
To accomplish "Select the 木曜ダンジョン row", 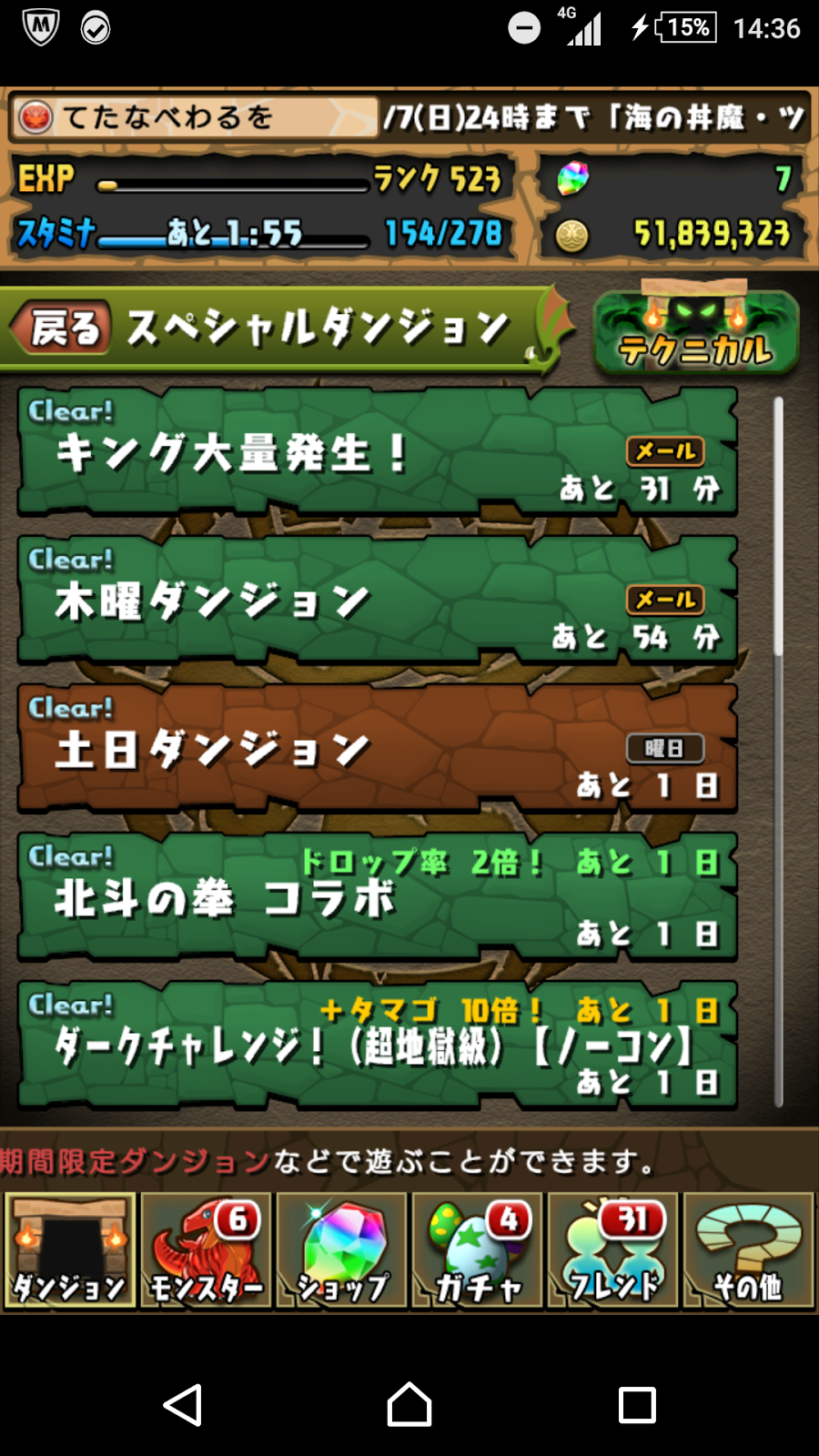I will tap(377, 601).
